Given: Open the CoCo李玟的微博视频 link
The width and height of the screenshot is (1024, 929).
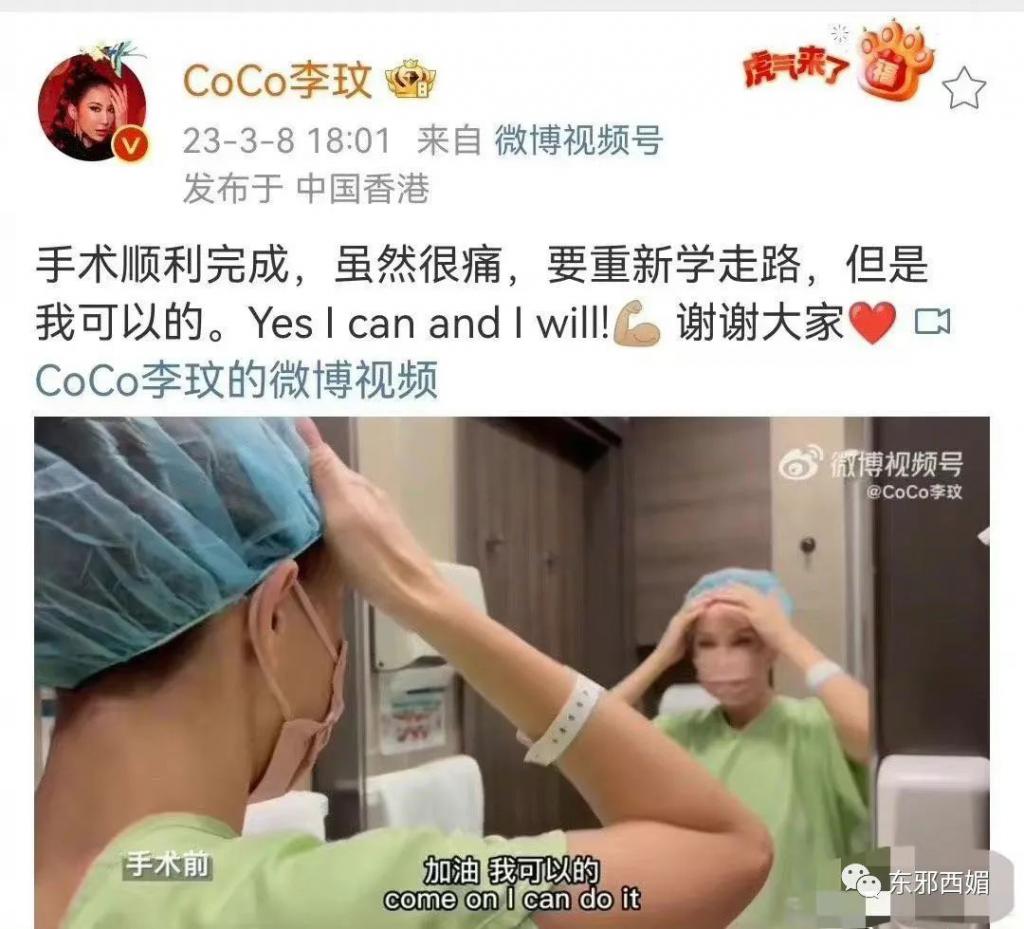Looking at the screenshot, I should click(x=237, y=381).
